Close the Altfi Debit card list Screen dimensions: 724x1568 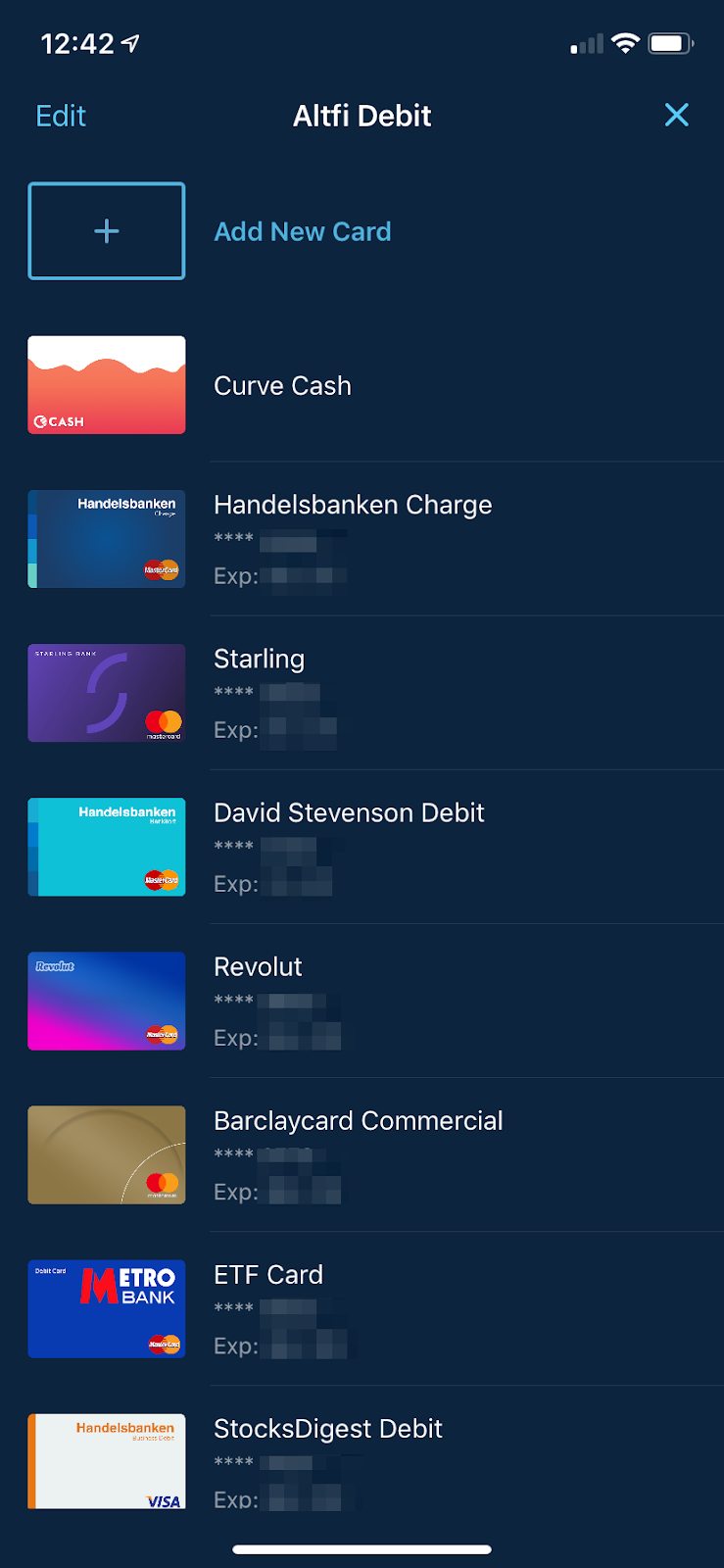click(x=676, y=115)
